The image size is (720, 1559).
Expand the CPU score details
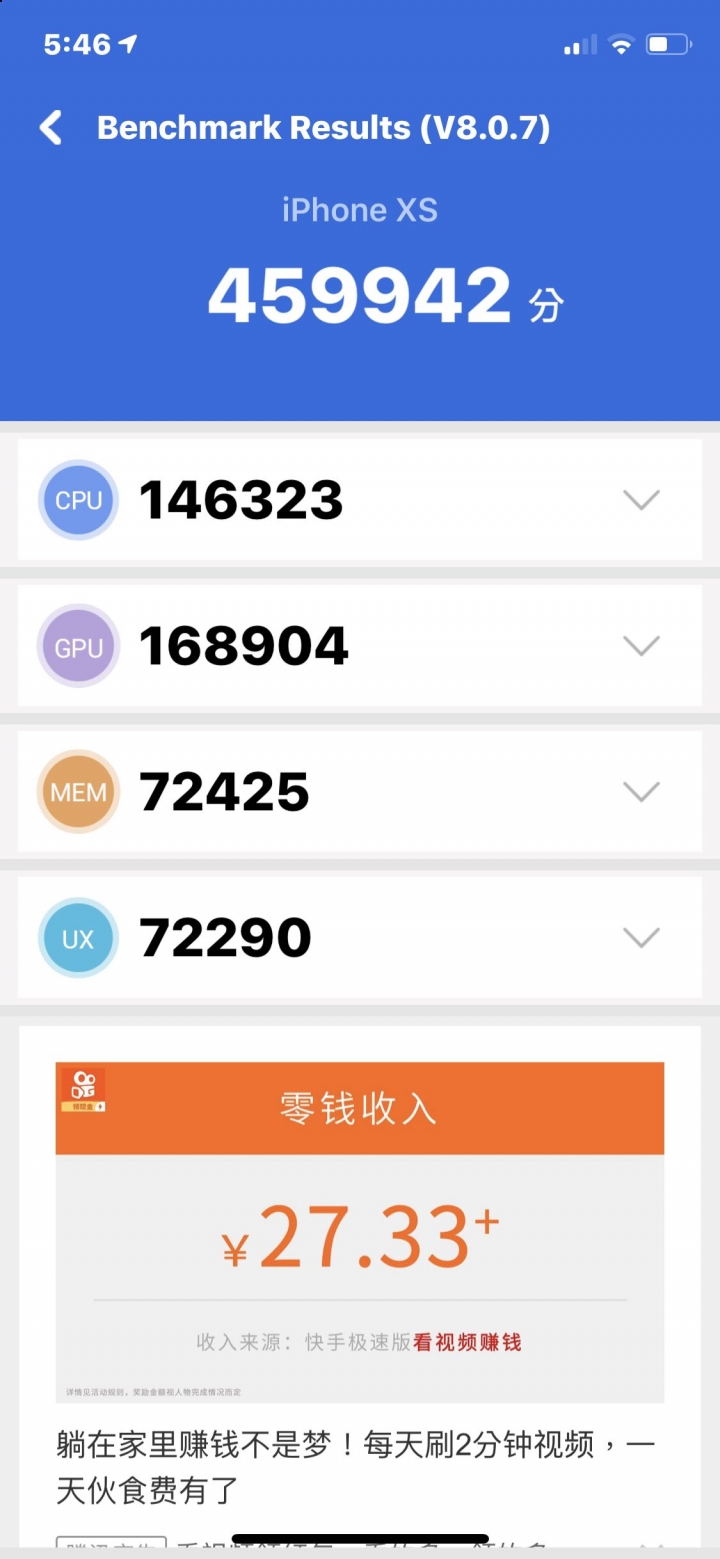pos(641,500)
